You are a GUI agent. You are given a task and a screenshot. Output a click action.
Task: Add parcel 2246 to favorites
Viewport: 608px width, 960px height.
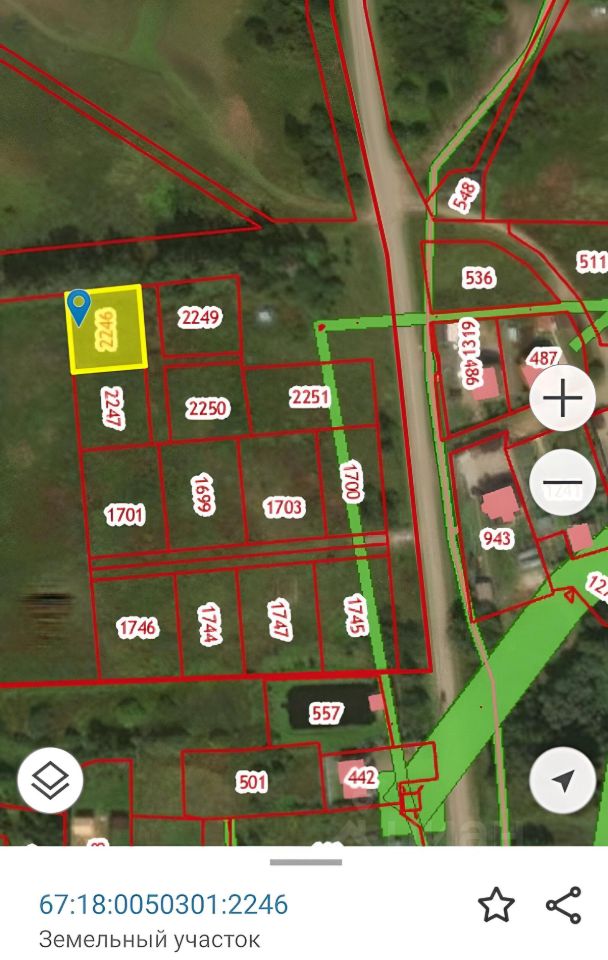pos(496,905)
